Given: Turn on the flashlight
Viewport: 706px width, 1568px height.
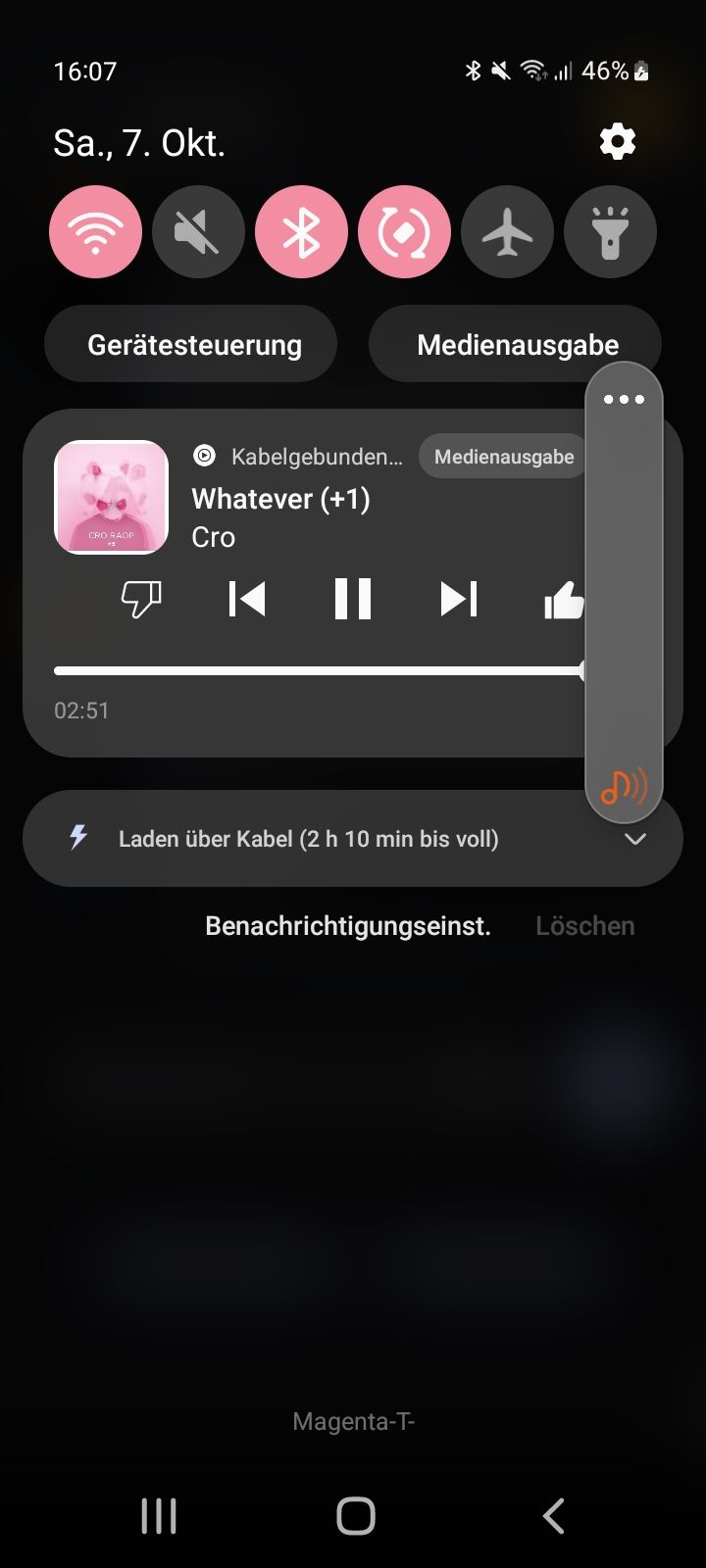Looking at the screenshot, I should coord(610,232).
